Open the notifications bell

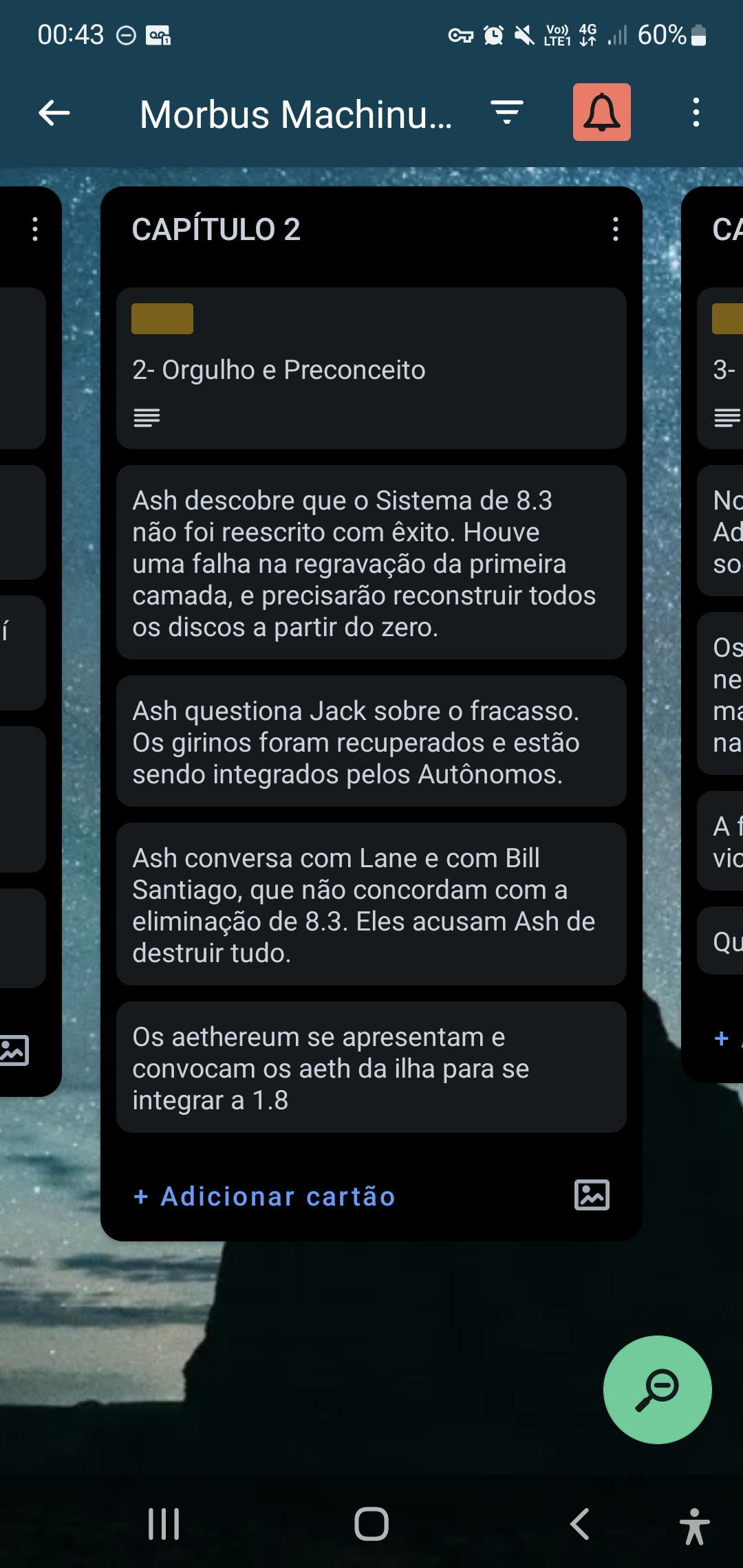pyautogui.click(x=601, y=112)
